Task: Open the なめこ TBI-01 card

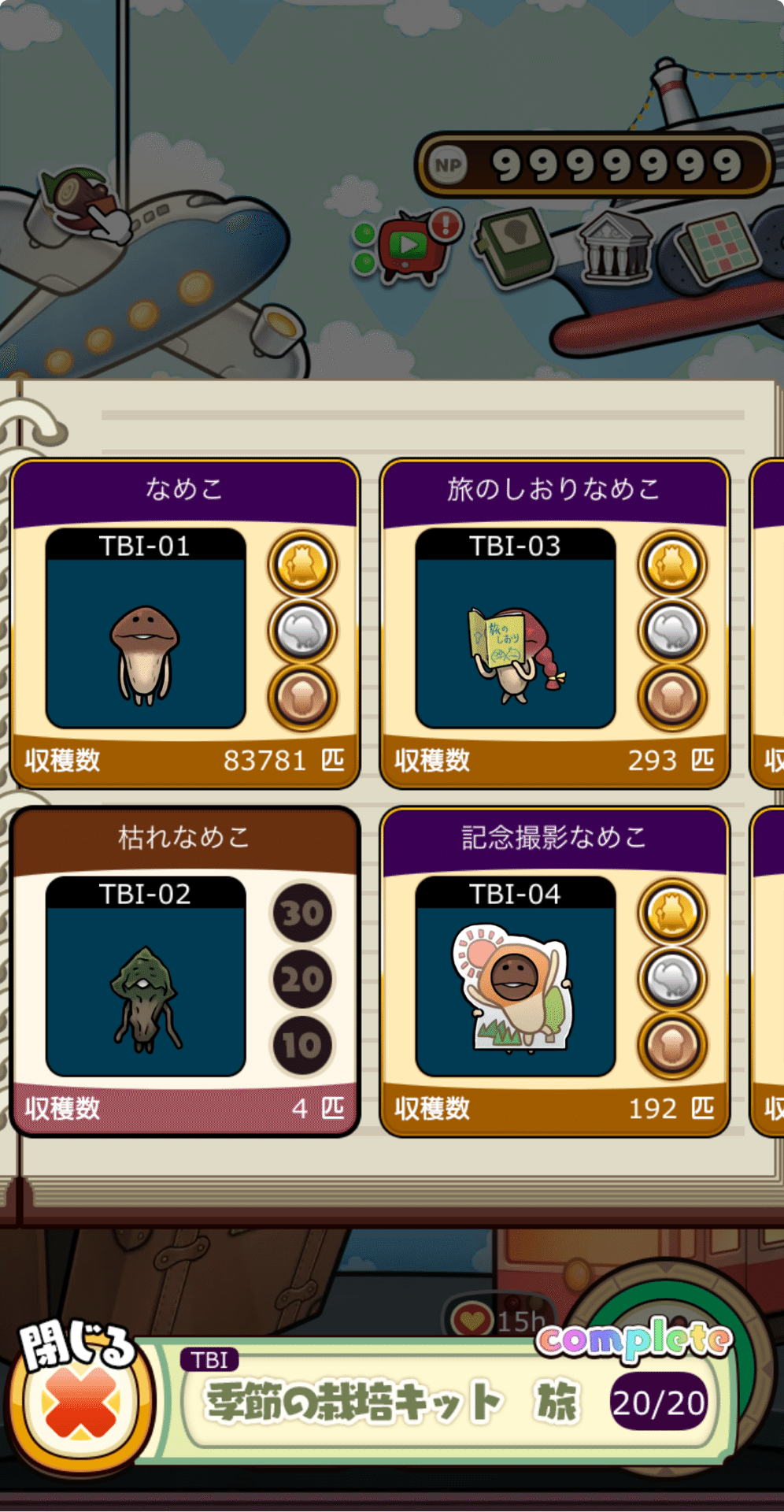Action: [185, 623]
